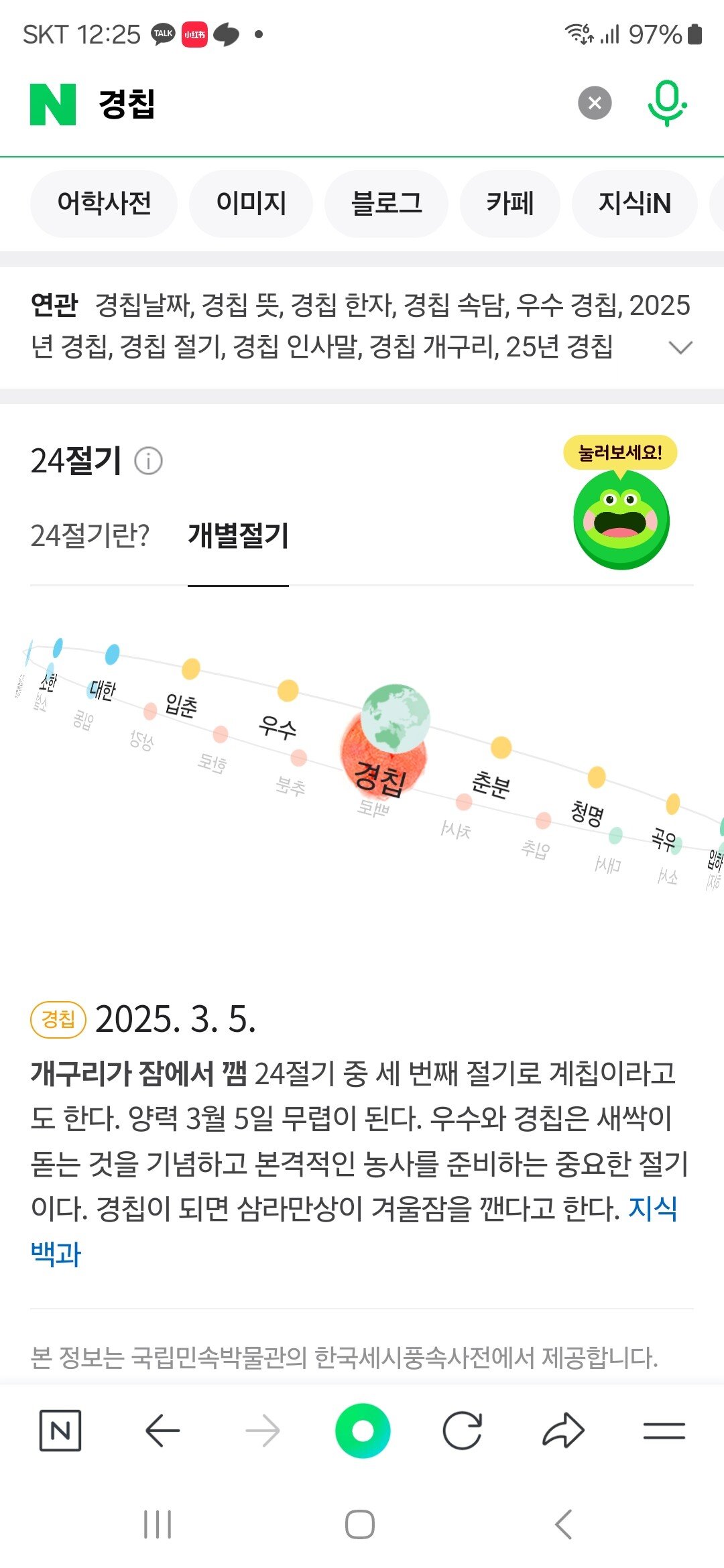Image resolution: width=724 pixels, height=1568 pixels.
Task: Reload the current page
Action: point(463,1431)
